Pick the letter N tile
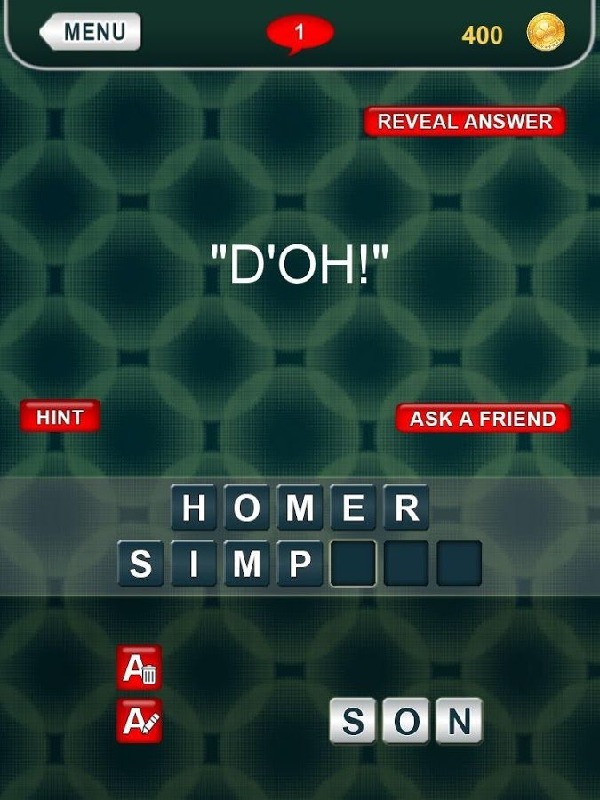 tap(458, 721)
